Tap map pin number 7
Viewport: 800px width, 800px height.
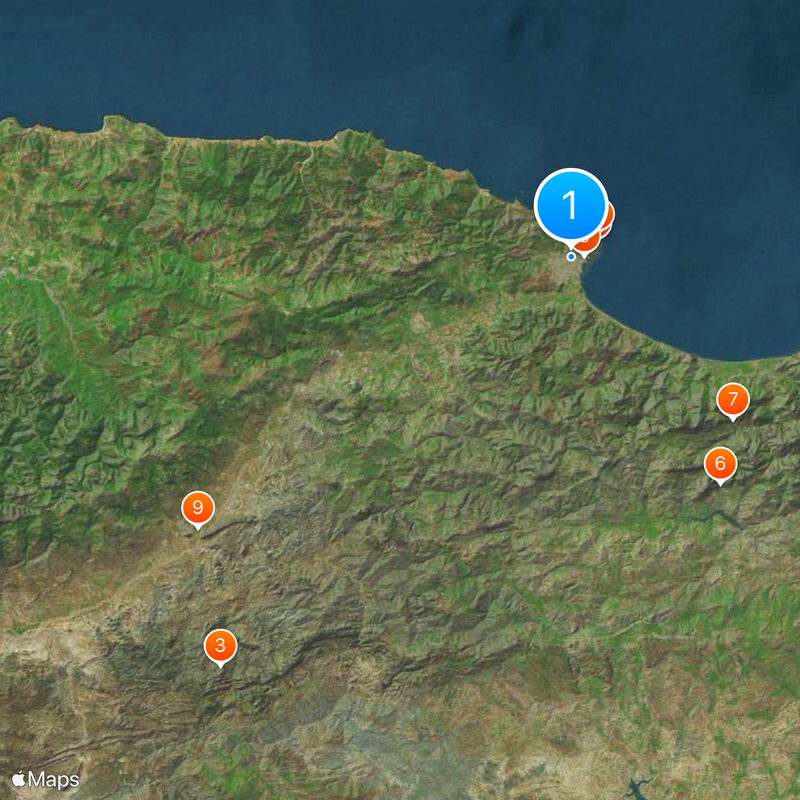click(733, 400)
